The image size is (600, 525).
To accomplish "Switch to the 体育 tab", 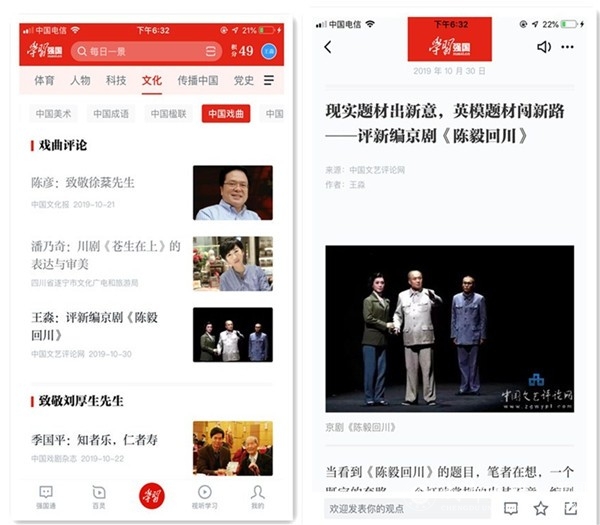I will [44, 80].
